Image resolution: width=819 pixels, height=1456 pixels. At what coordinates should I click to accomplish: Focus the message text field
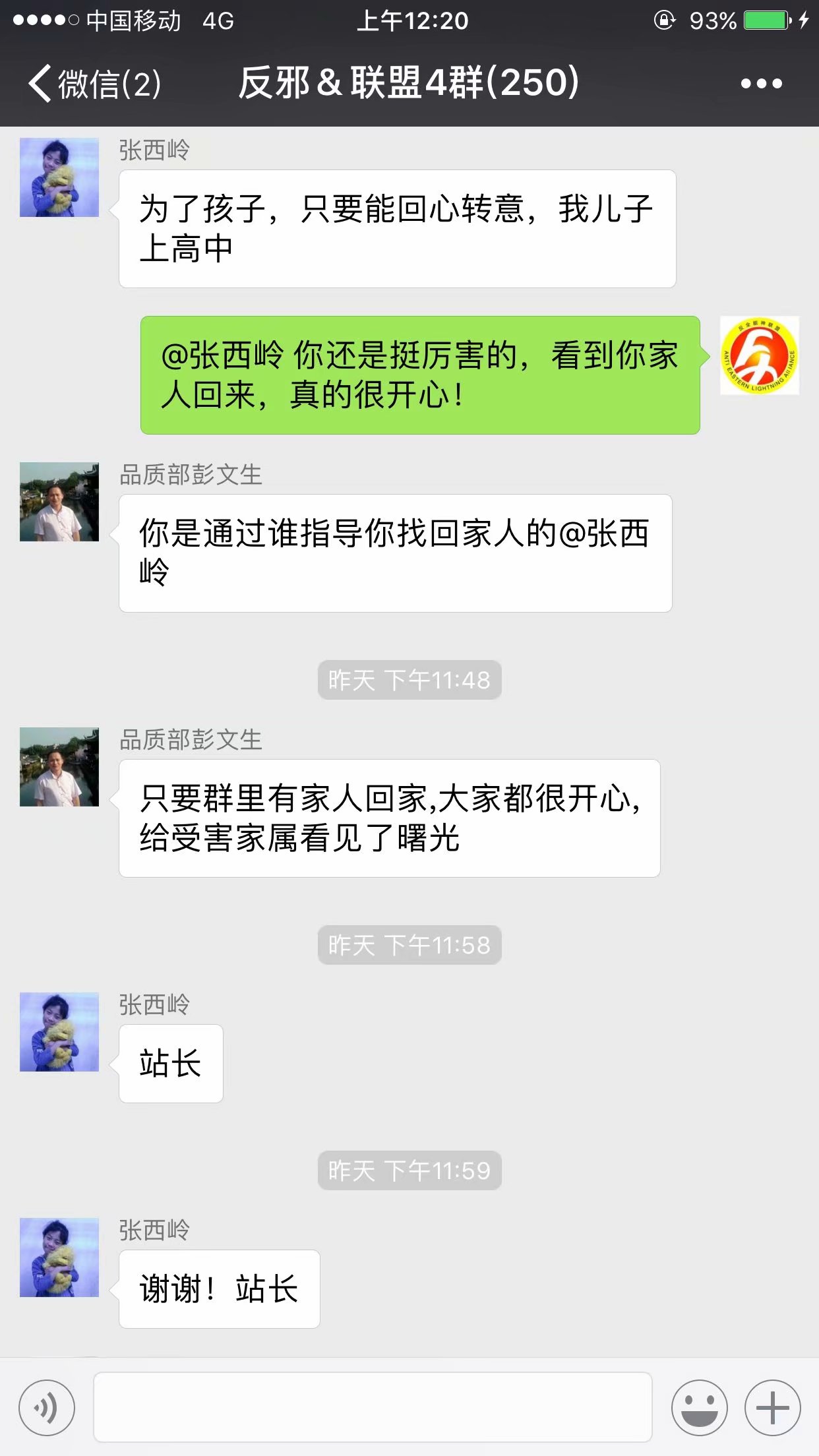click(373, 1407)
